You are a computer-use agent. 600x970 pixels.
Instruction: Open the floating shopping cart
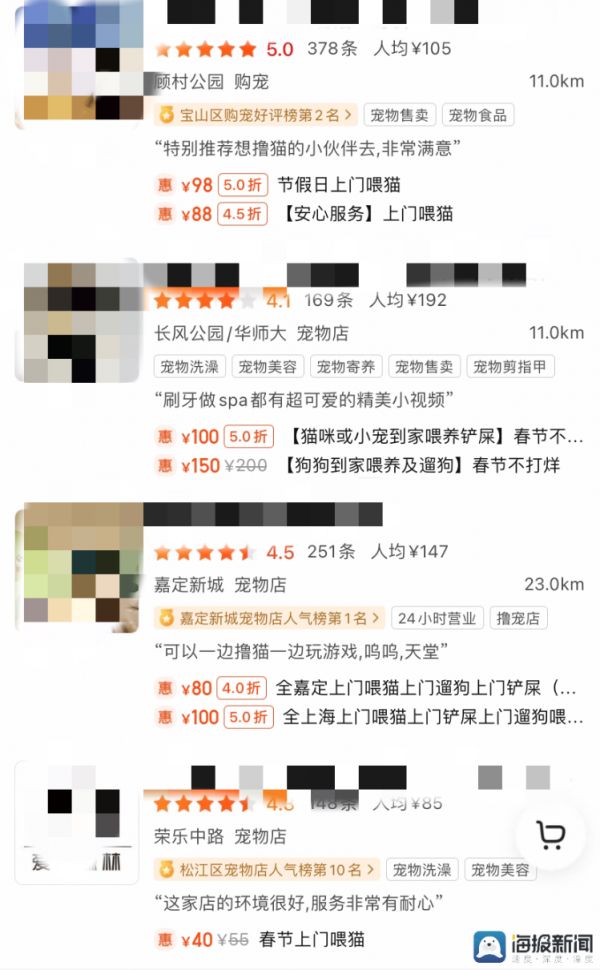550,836
